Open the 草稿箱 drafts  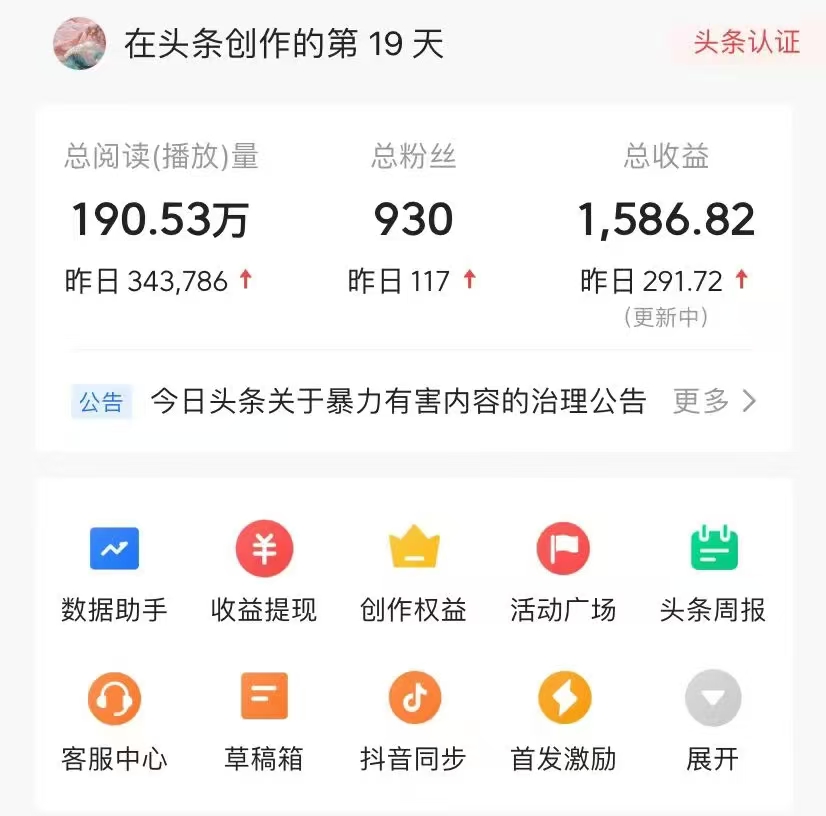[x=264, y=722]
